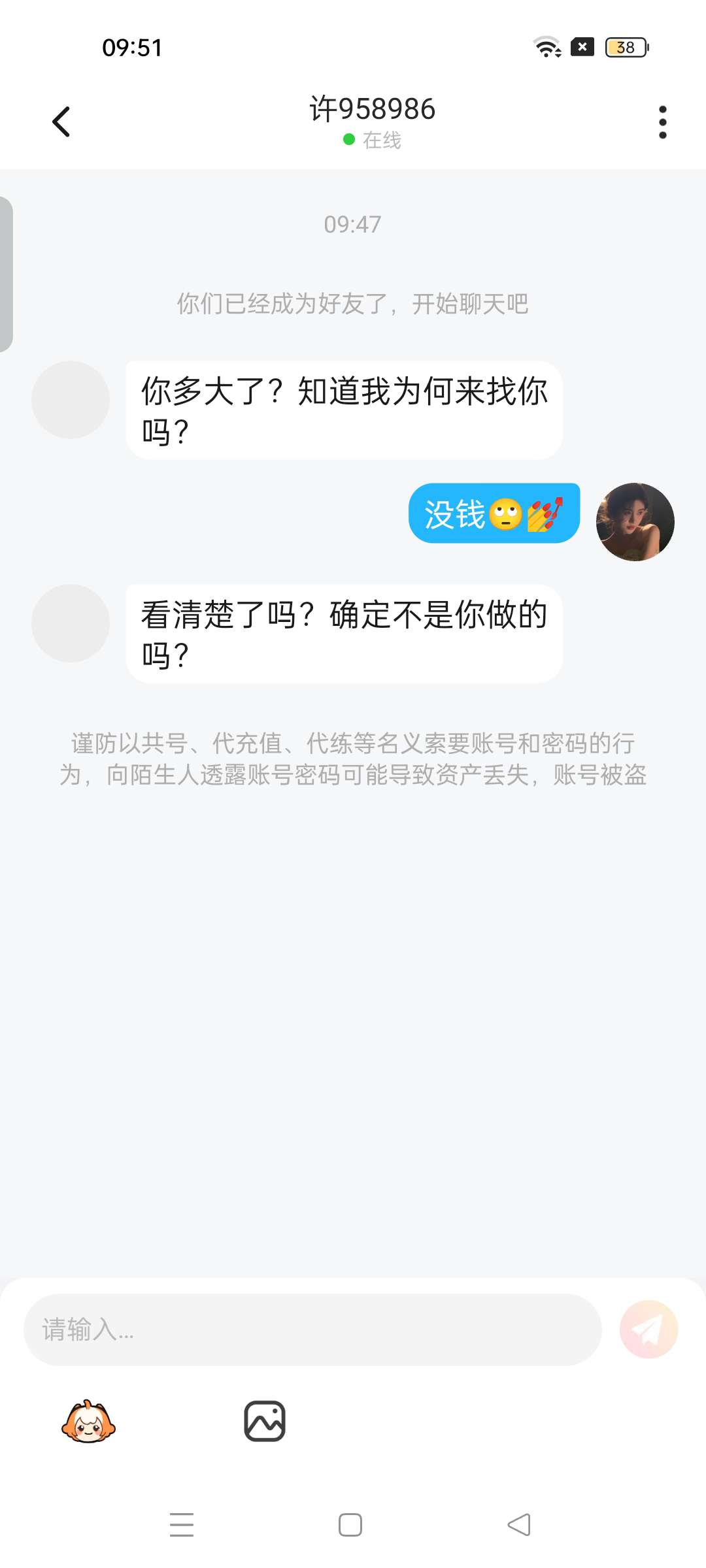Screen dimensions: 706x1568
Task: Focus the 请输入 message input field
Action: pyautogui.click(x=312, y=1330)
